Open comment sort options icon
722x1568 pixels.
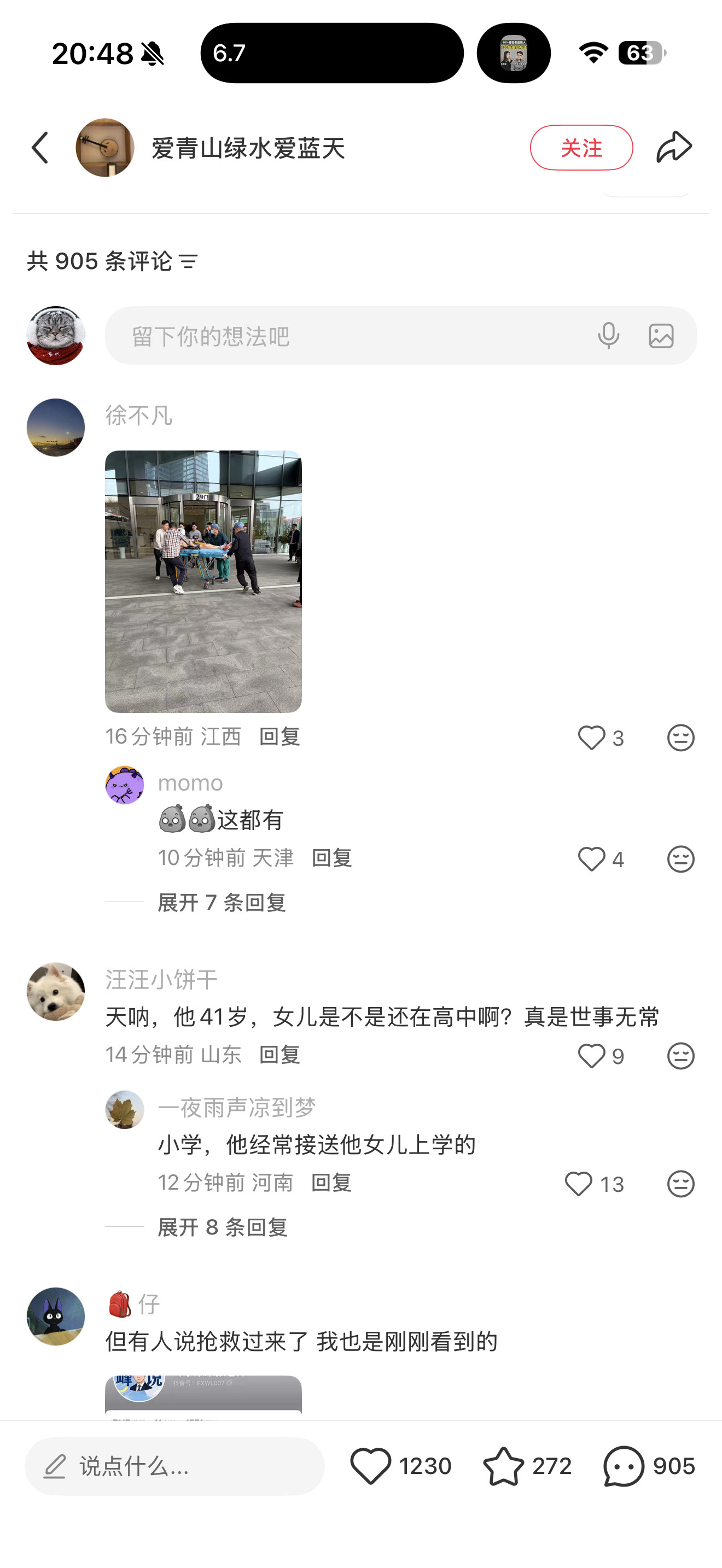point(189,261)
